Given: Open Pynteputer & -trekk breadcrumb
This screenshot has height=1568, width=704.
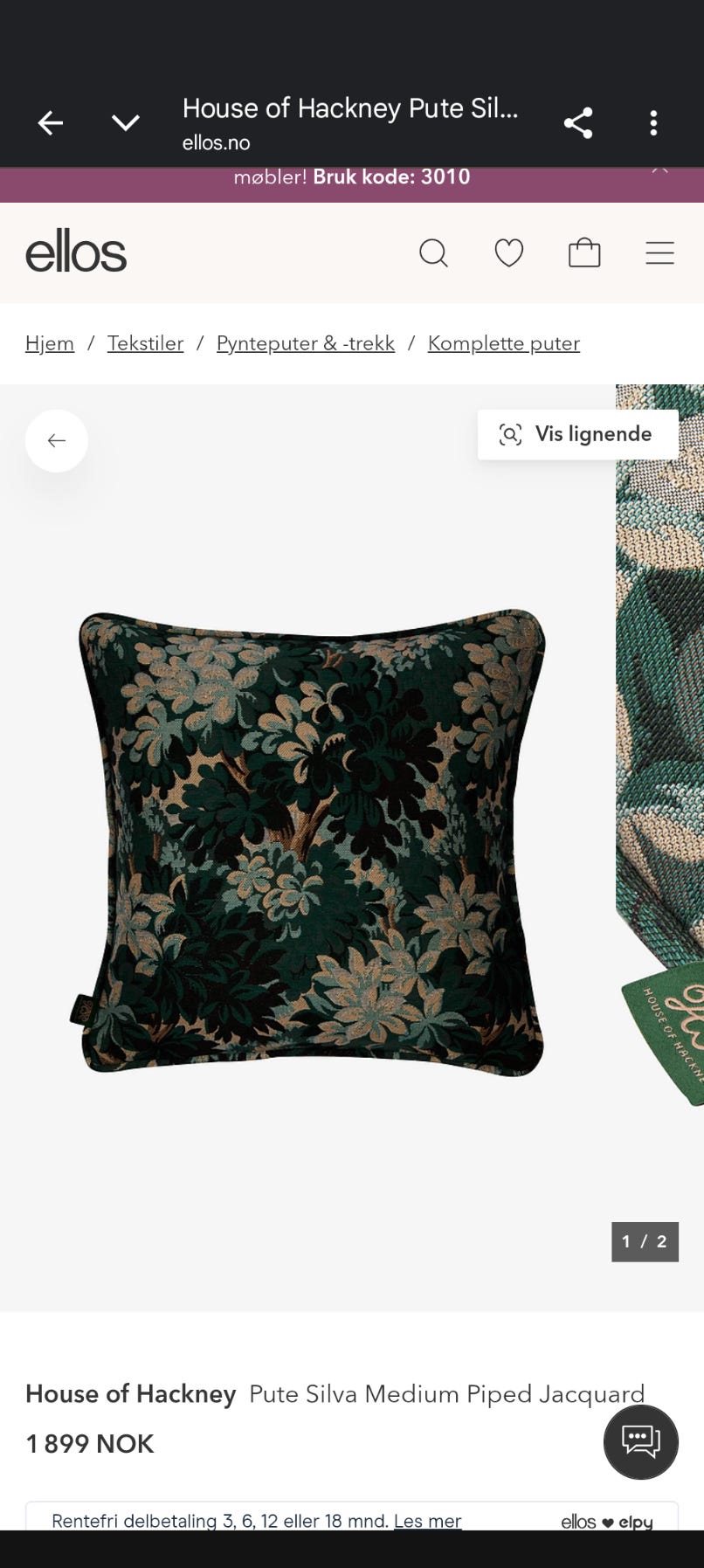Looking at the screenshot, I should coord(306,343).
